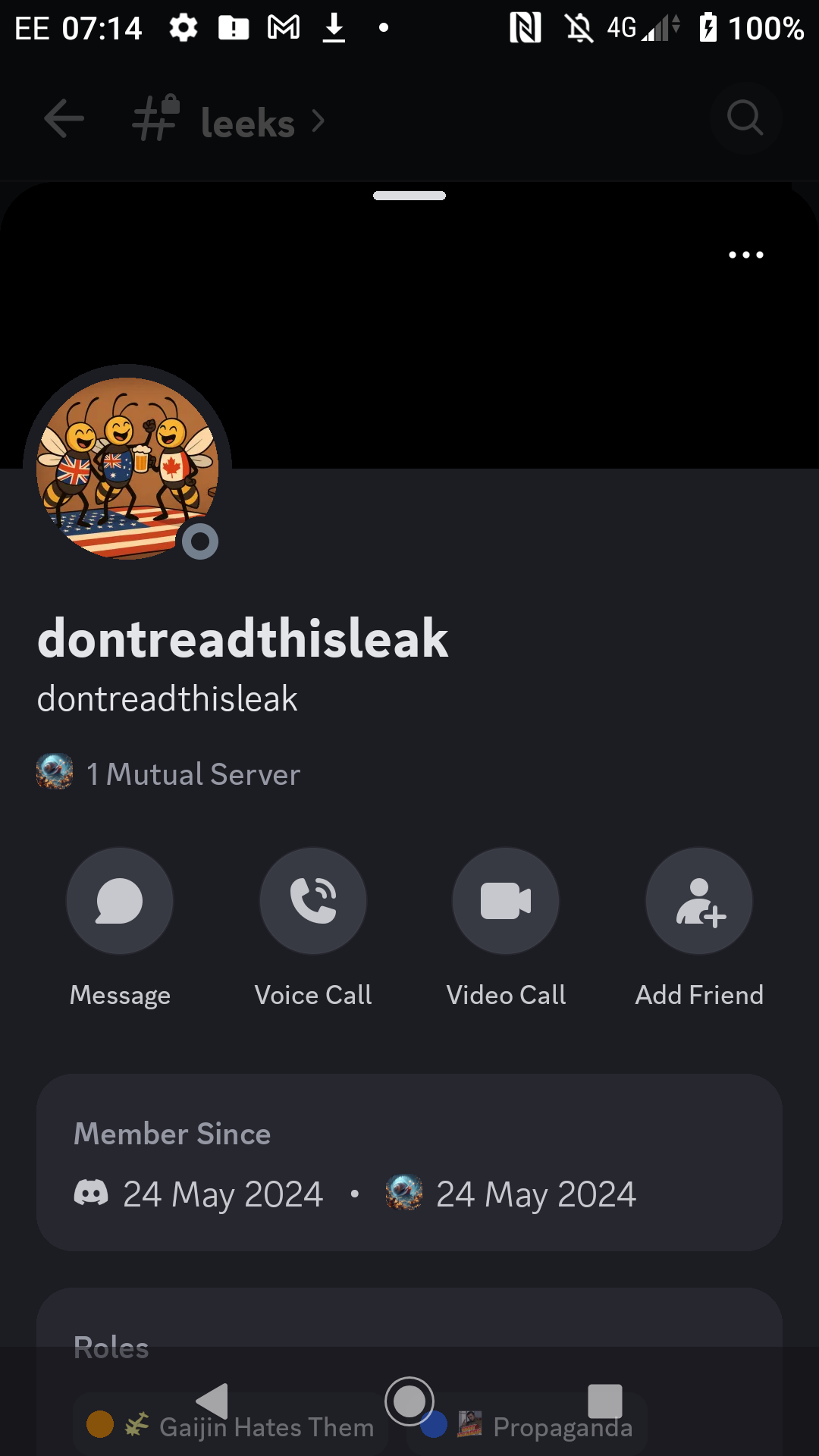The image size is (819, 1456).
Task: Tap the system home button
Action: 409,1401
